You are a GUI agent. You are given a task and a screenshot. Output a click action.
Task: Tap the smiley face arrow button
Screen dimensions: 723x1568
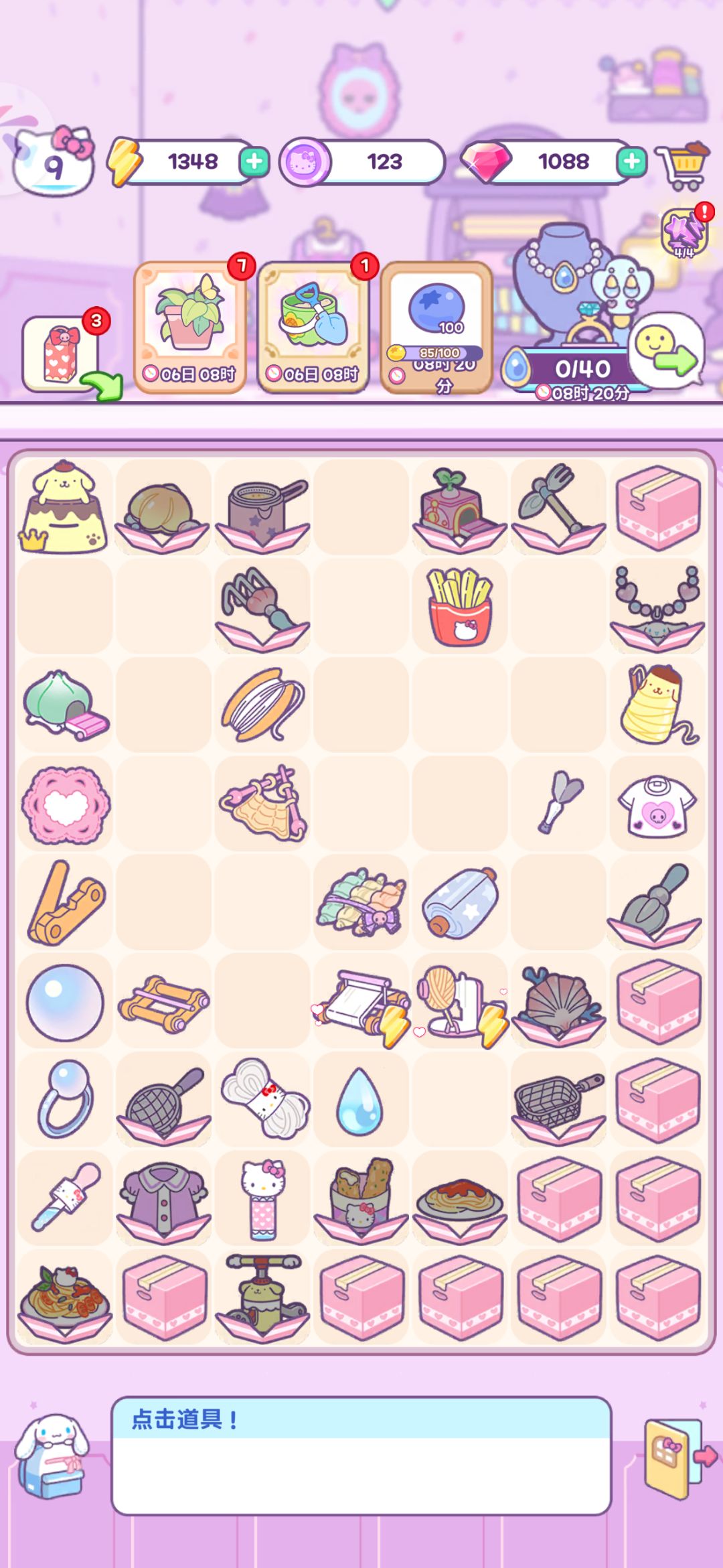click(x=666, y=349)
